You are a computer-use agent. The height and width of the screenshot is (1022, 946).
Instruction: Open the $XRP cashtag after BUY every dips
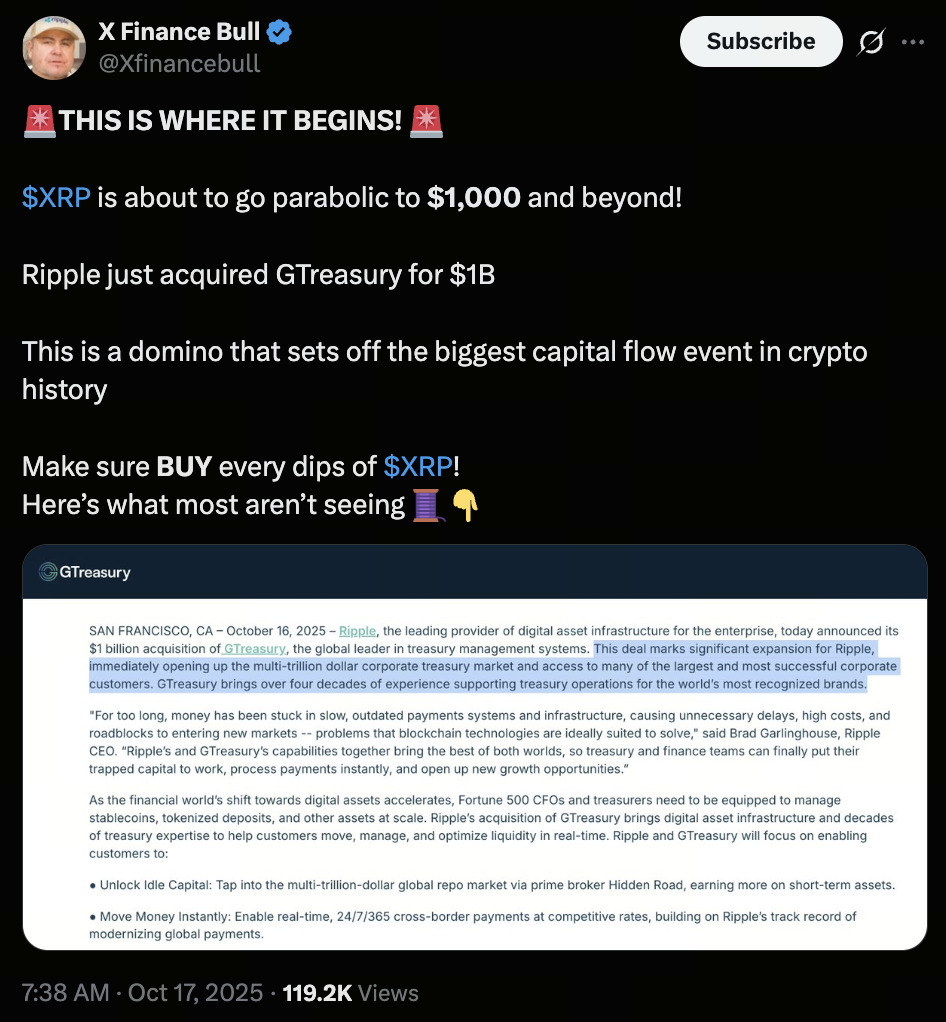point(418,466)
